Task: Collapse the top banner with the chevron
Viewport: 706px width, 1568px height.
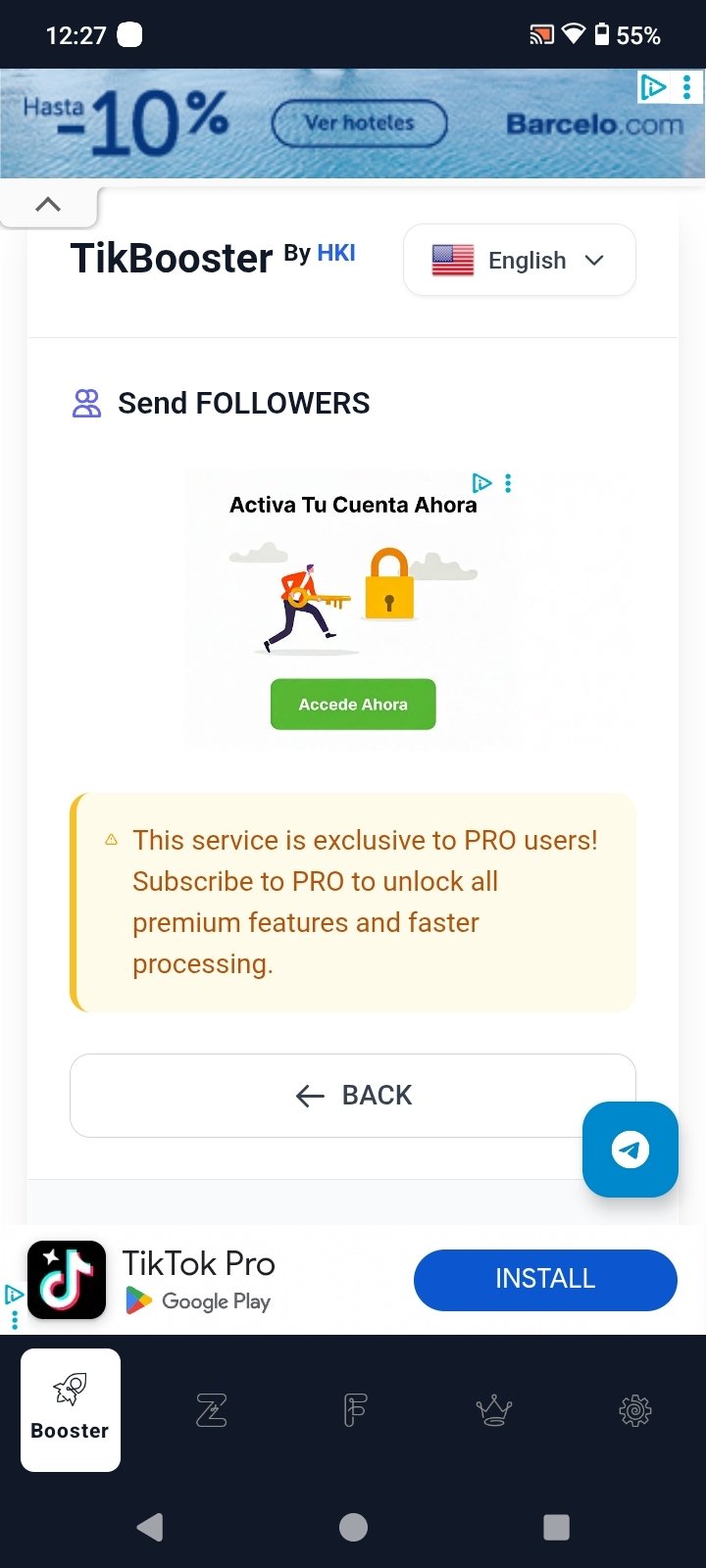Action: (48, 204)
